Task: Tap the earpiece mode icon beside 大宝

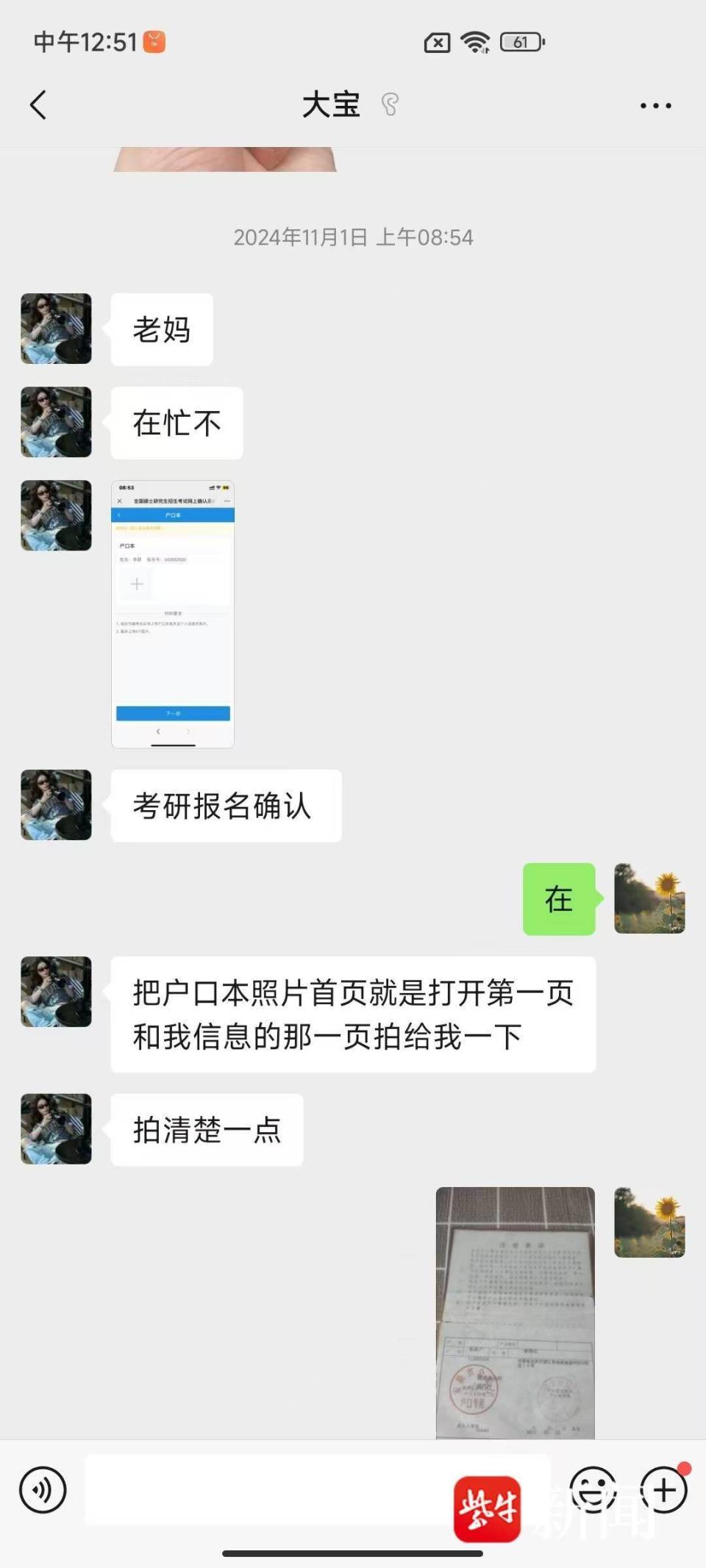Action: 391,105
